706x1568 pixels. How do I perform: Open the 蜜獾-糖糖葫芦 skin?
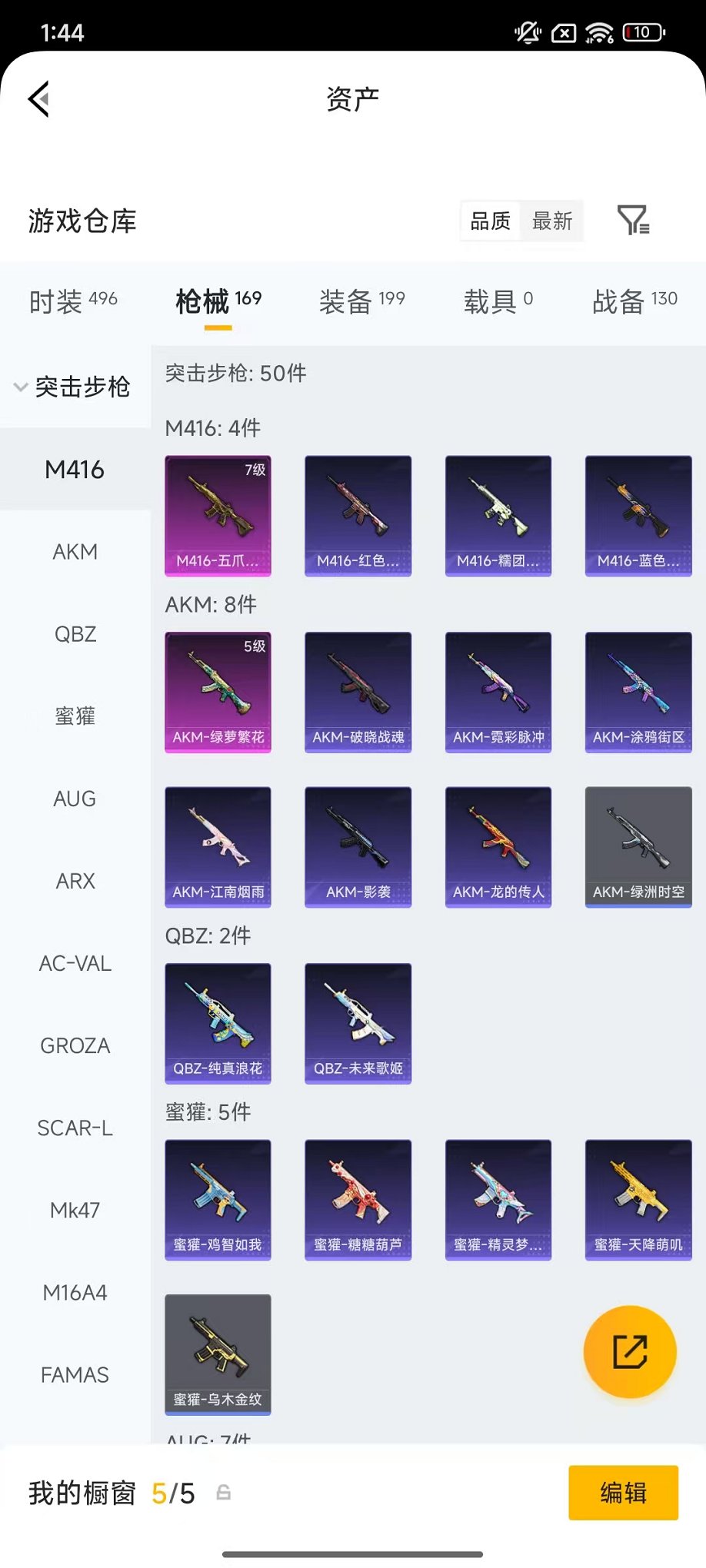(x=358, y=1199)
